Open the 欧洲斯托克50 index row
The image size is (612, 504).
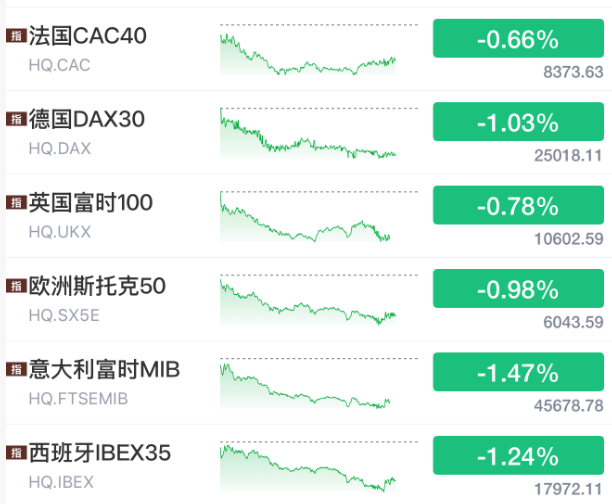click(x=97, y=287)
